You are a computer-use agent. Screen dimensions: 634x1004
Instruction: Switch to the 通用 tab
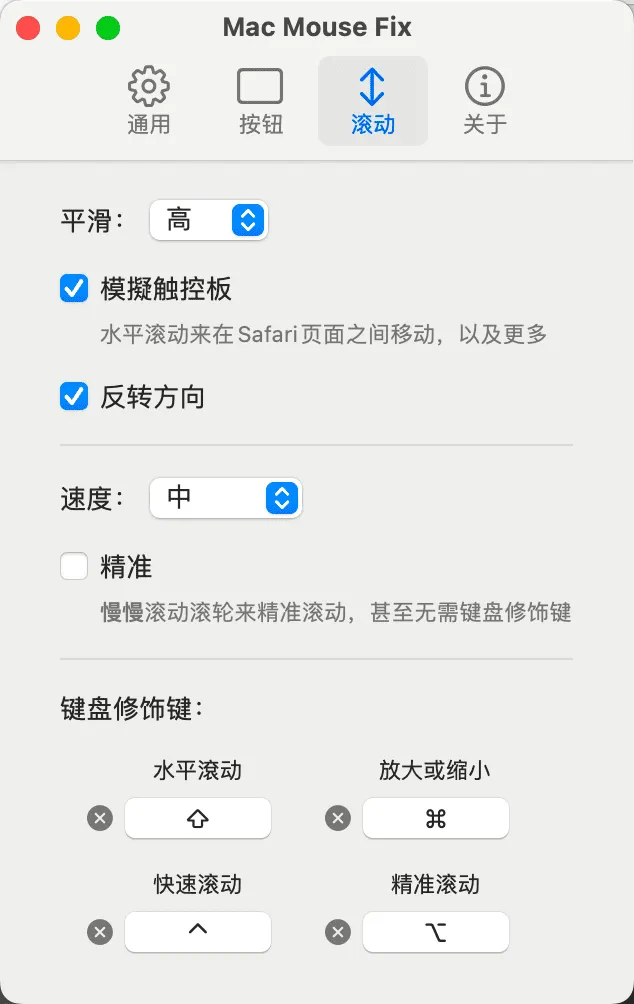tap(149, 101)
